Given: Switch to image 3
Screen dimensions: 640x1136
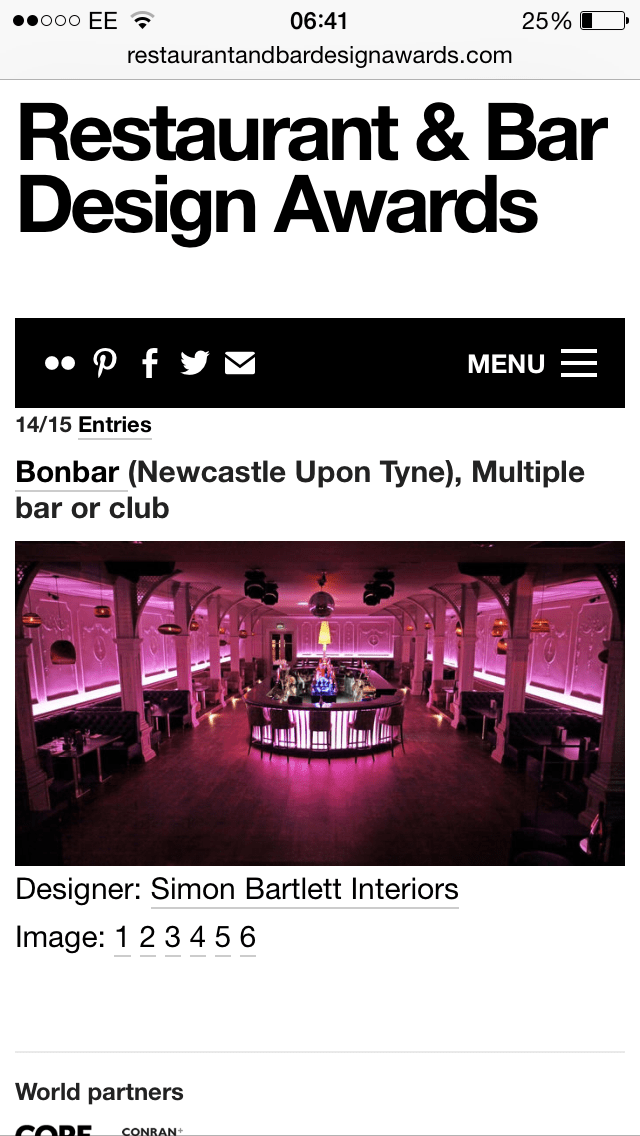Looking at the screenshot, I should [x=172, y=938].
